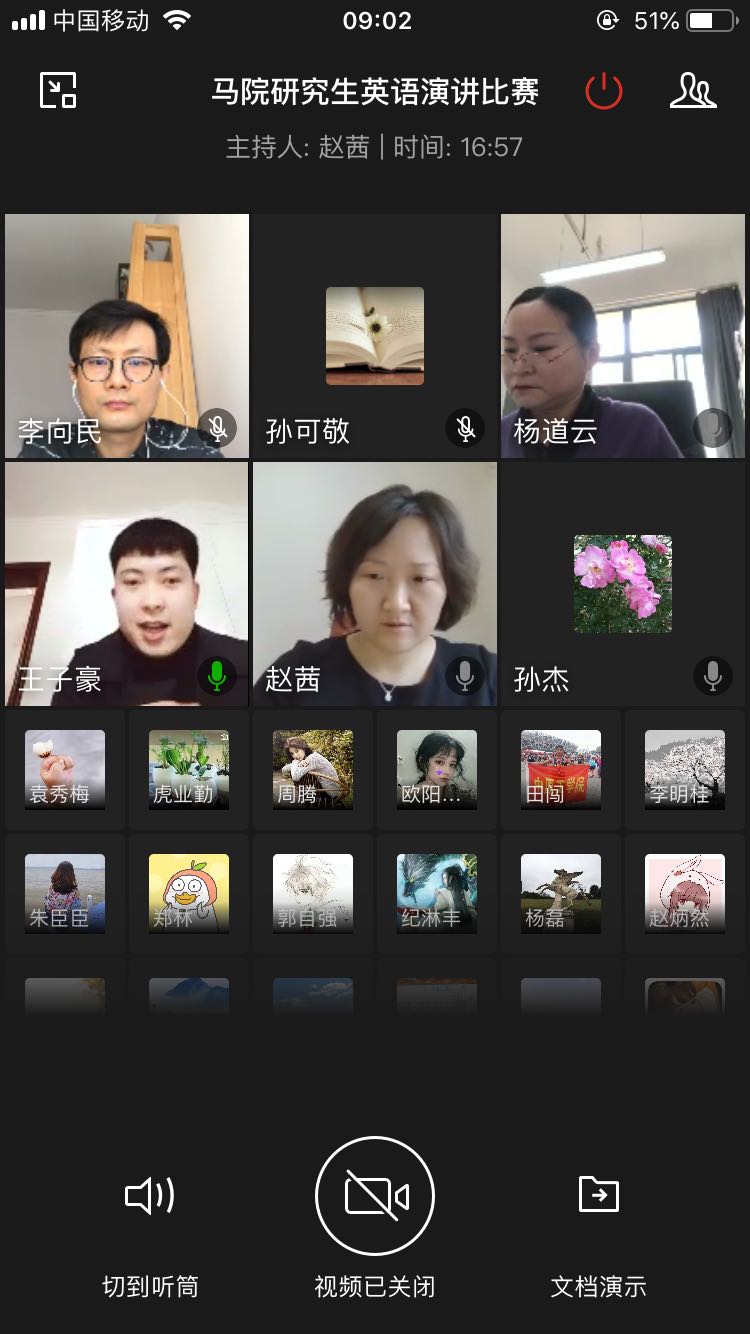
Task: Open document presentation (文档演示)
Action: click(x=599, y=1218)
